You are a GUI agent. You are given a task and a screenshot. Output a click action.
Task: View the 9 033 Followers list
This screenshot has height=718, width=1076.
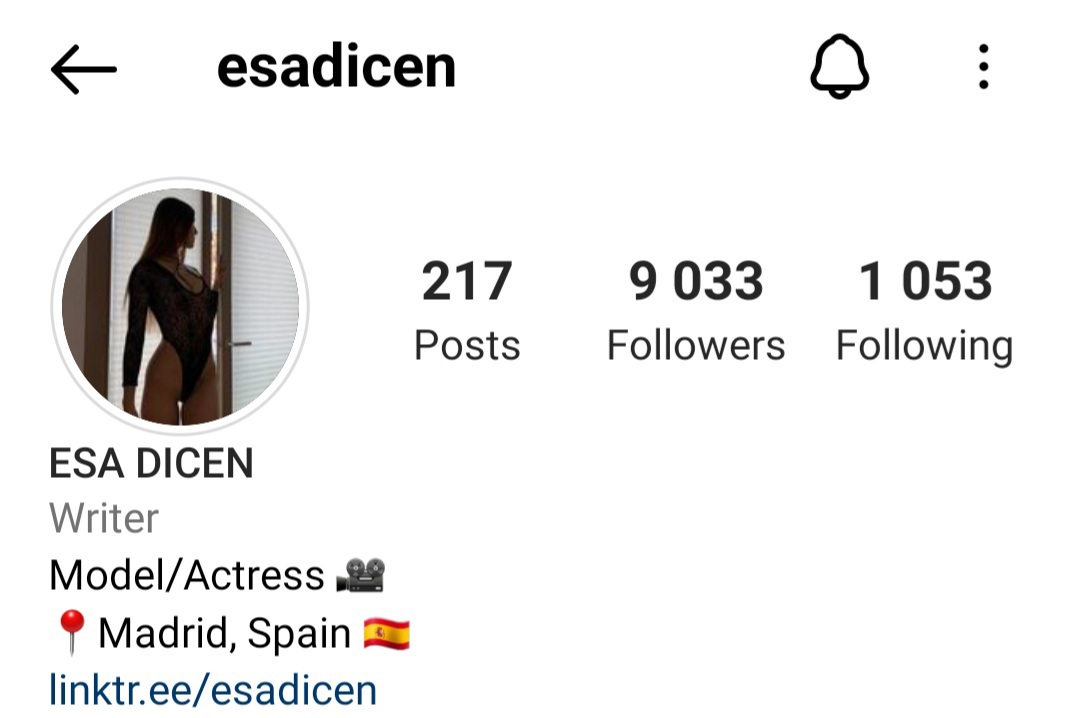tap(696, 309)
